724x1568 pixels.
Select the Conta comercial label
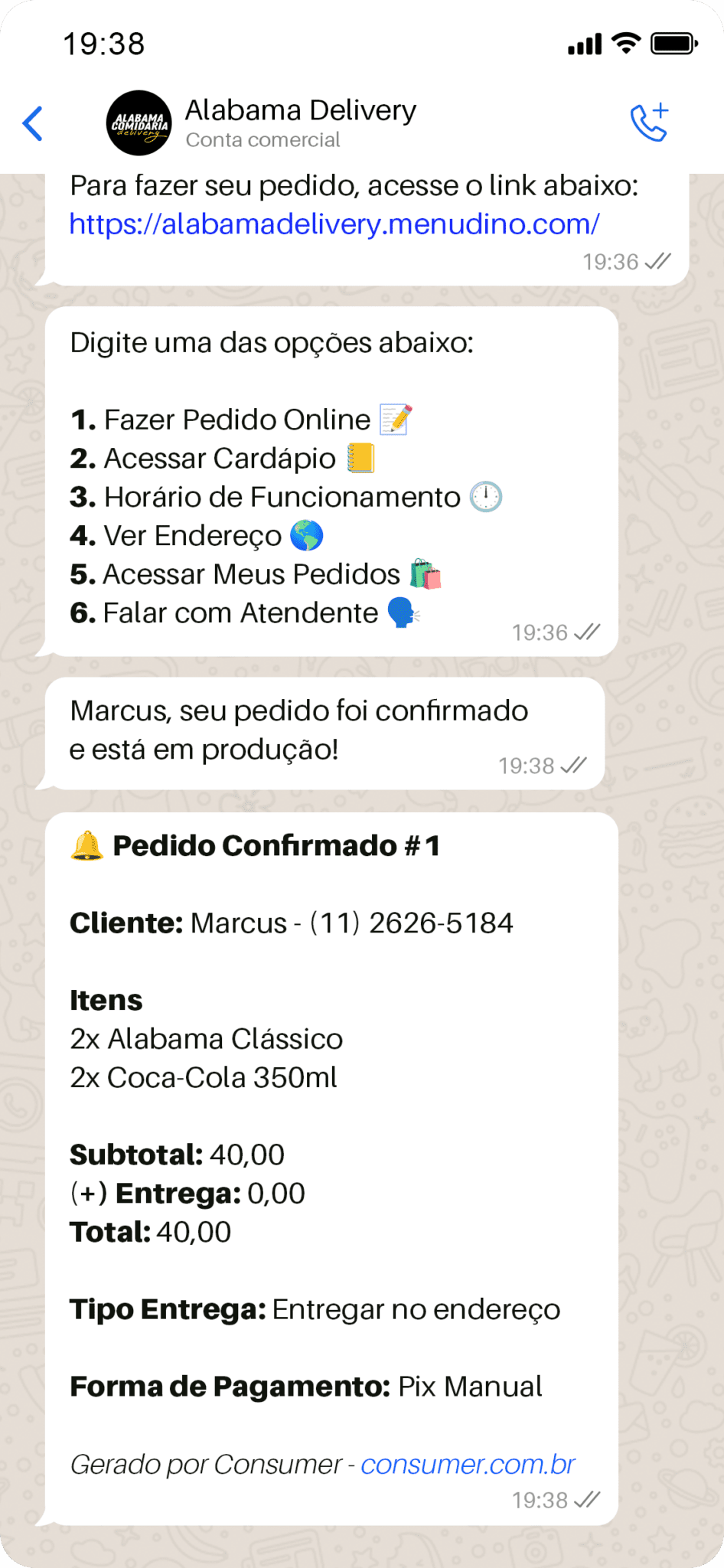point(263,139)
